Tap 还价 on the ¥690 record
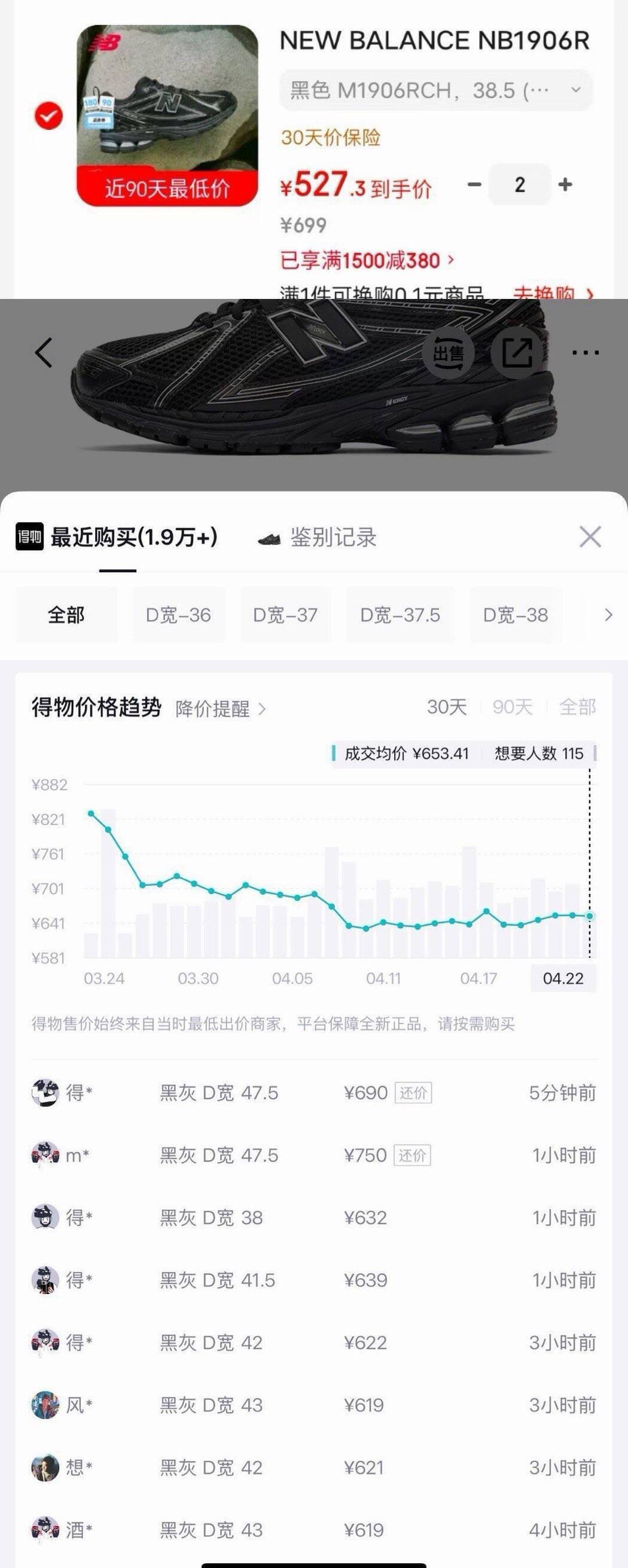628x1568 pixels. click(x=413, y=1093)
